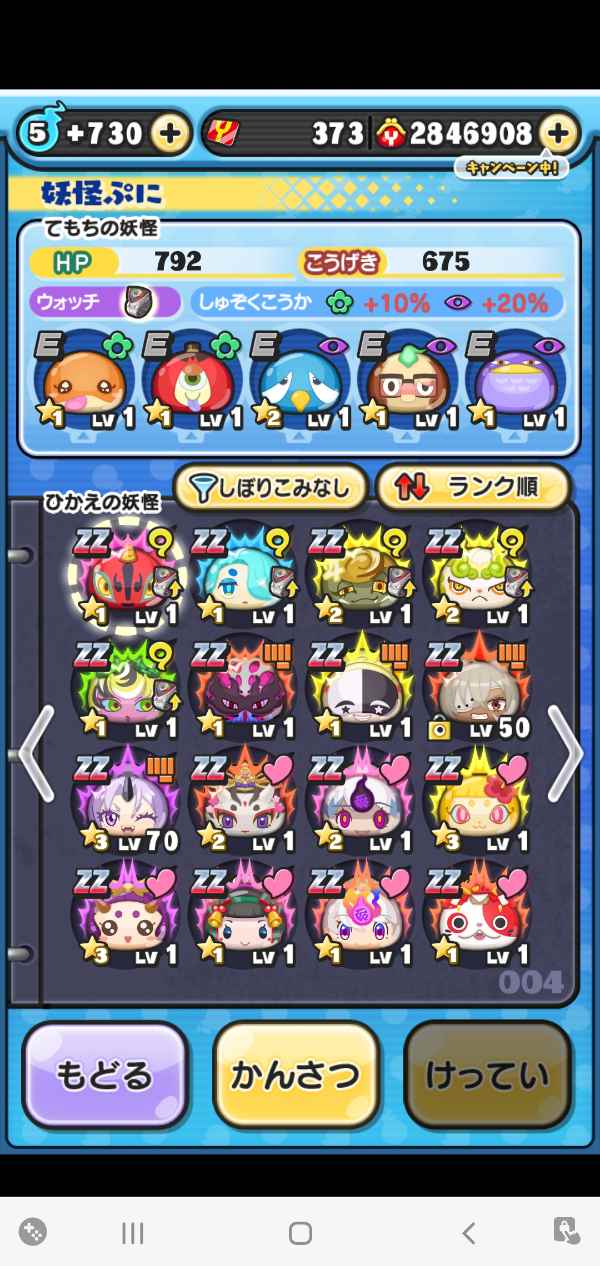The height and width of the screenshot is (1266, 600).
Task: Open the しぼりこみなし filter
Action: [x=270, y=488]
